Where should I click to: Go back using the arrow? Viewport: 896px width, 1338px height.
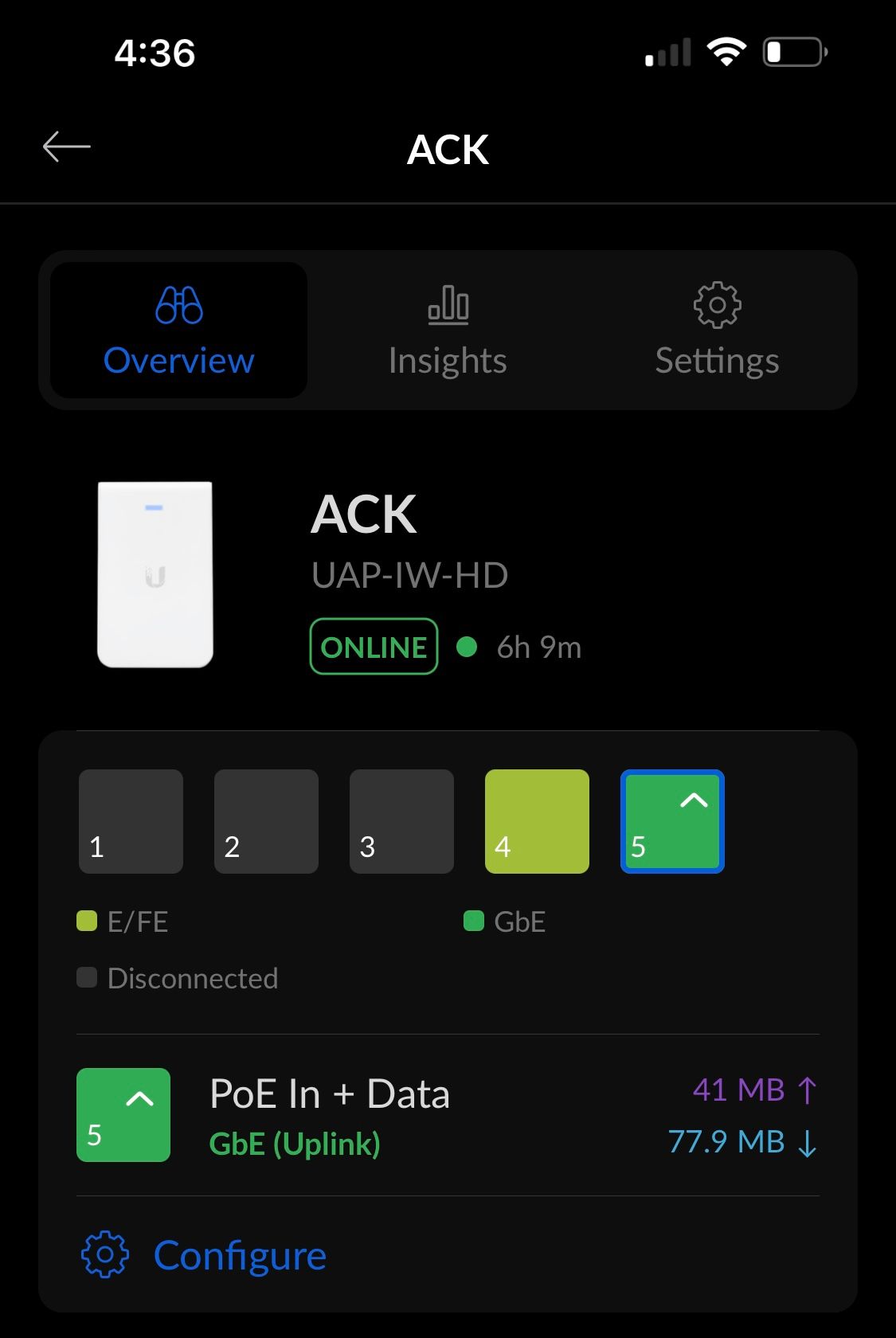click(x=67, y=147)
